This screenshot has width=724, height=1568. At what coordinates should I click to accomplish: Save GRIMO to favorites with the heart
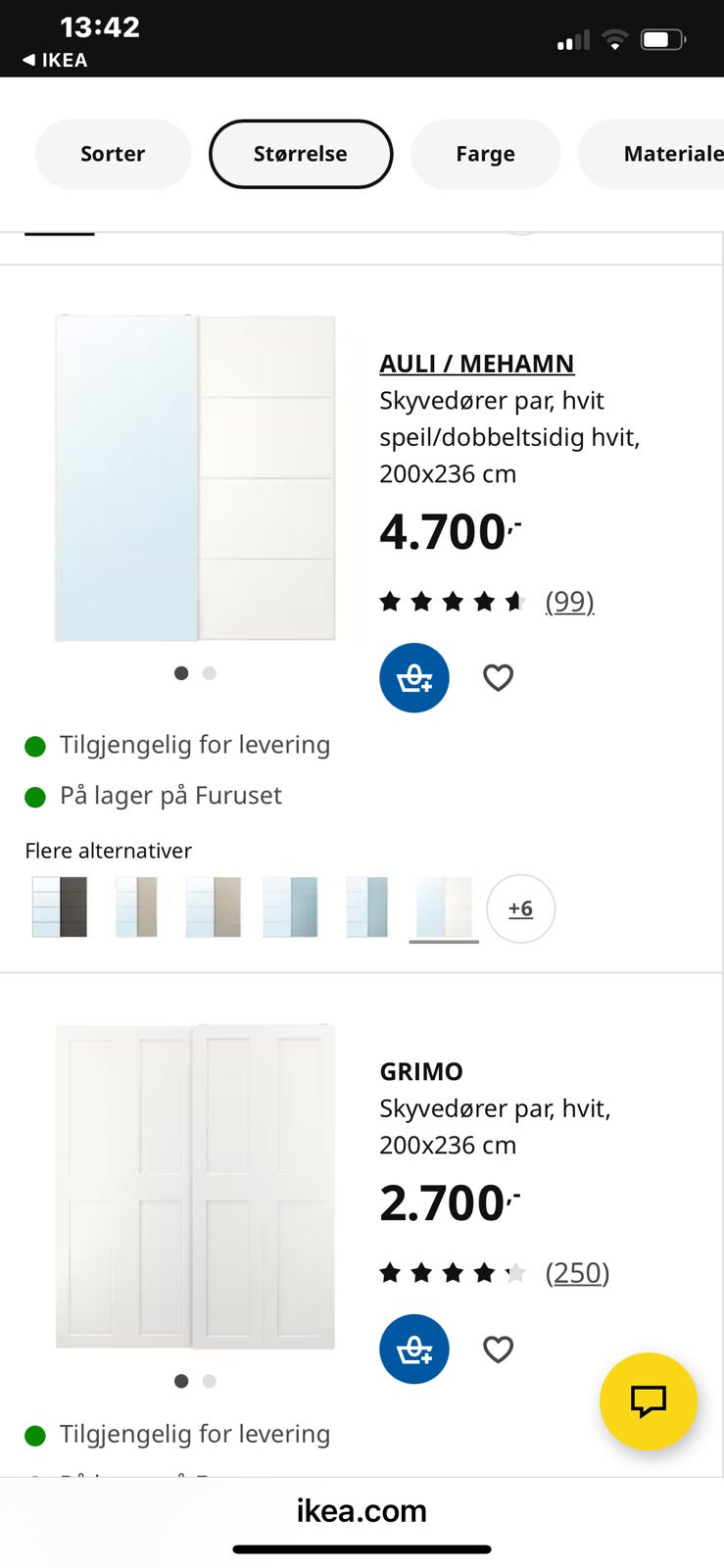(x=498, y=1348)
